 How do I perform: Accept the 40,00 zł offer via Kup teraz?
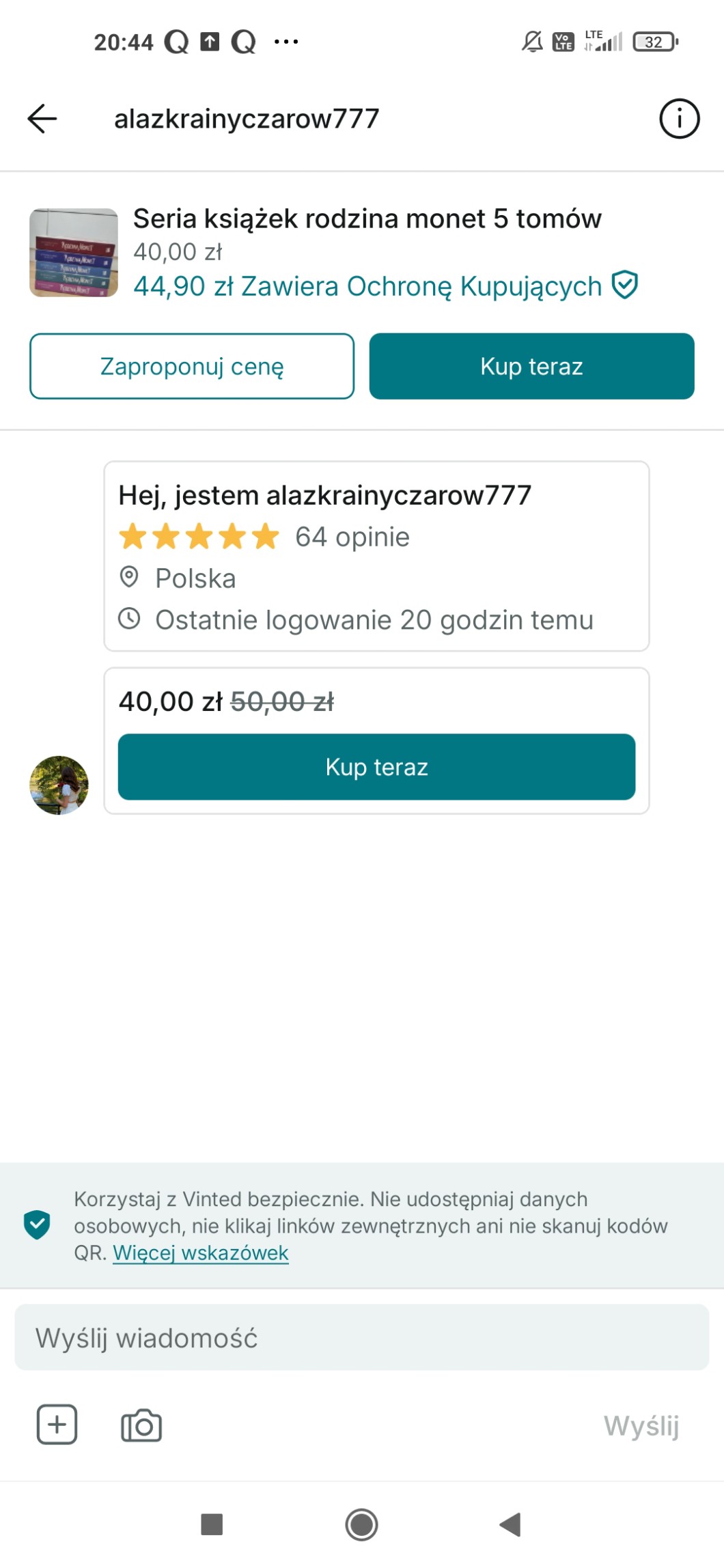[376, 767]
